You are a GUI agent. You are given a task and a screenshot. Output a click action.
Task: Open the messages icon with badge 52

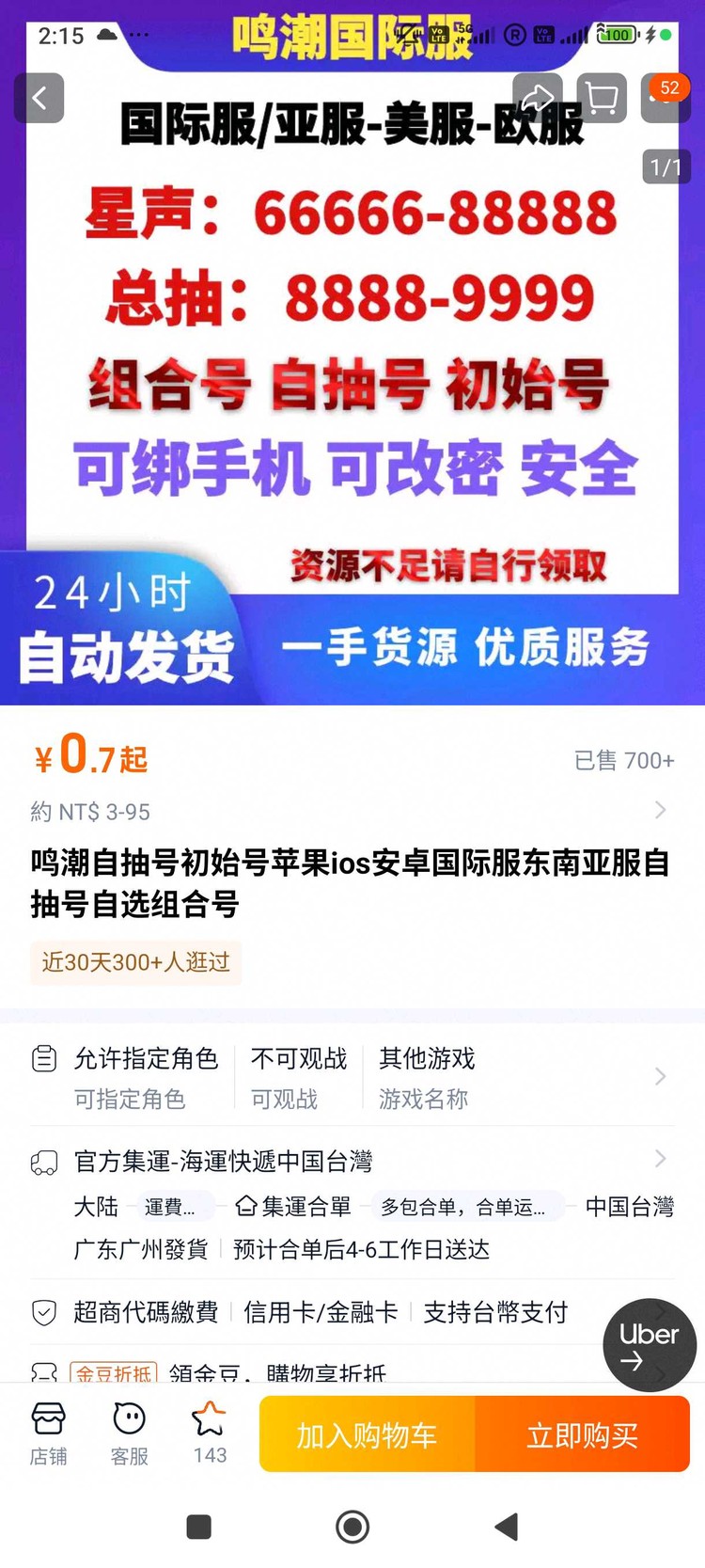click(x=664, y=98)
